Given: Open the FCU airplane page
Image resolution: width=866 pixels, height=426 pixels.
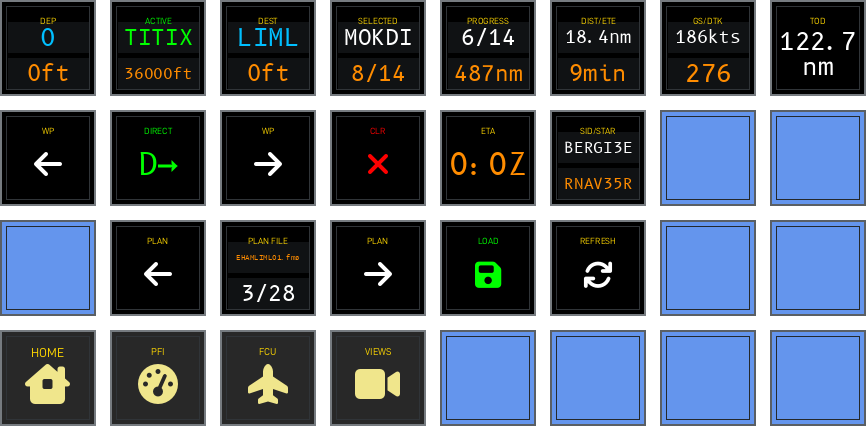Looking at the screenshot, I should click(x=268, y=378).
